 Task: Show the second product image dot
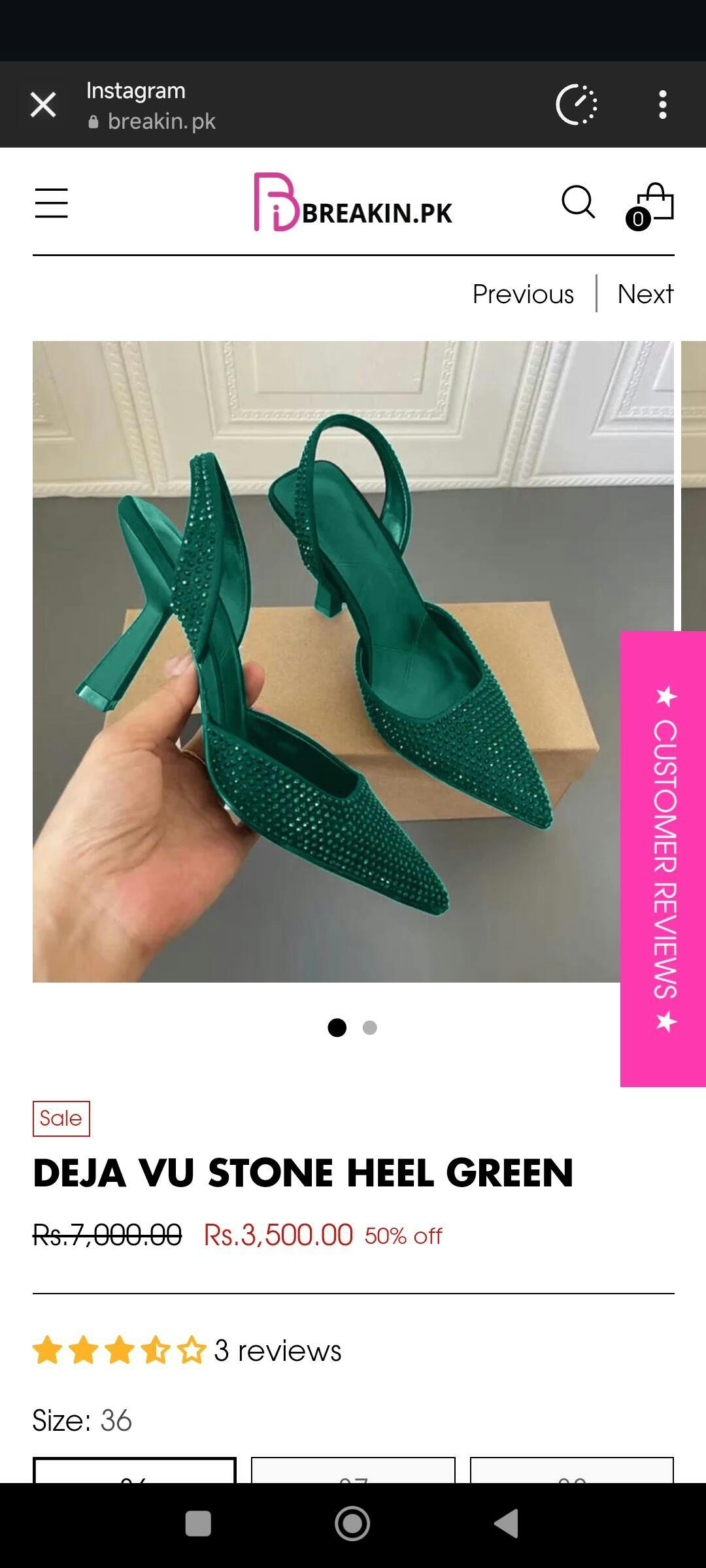pos(370,1028)
